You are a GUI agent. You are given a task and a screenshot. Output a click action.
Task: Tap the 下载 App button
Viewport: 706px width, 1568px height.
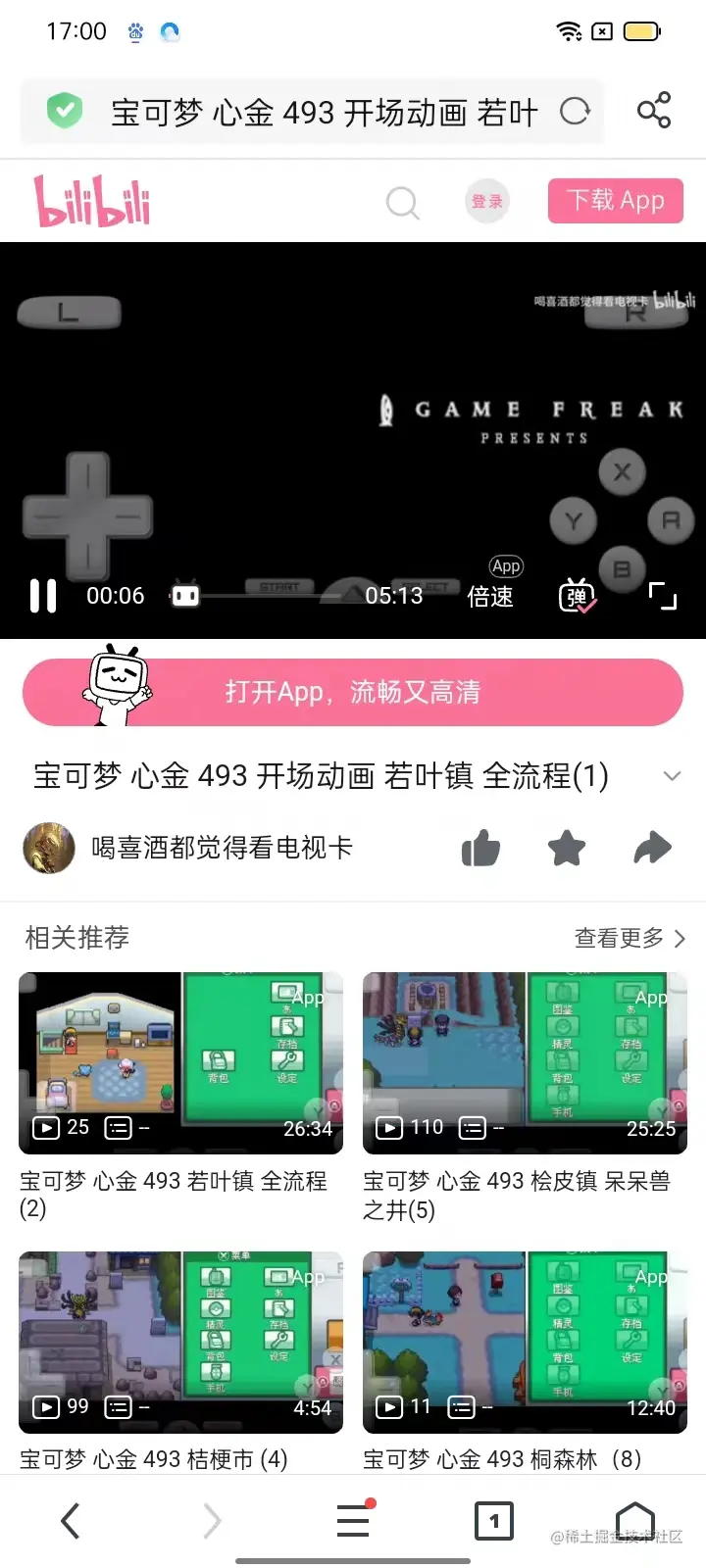pos(615,201)
